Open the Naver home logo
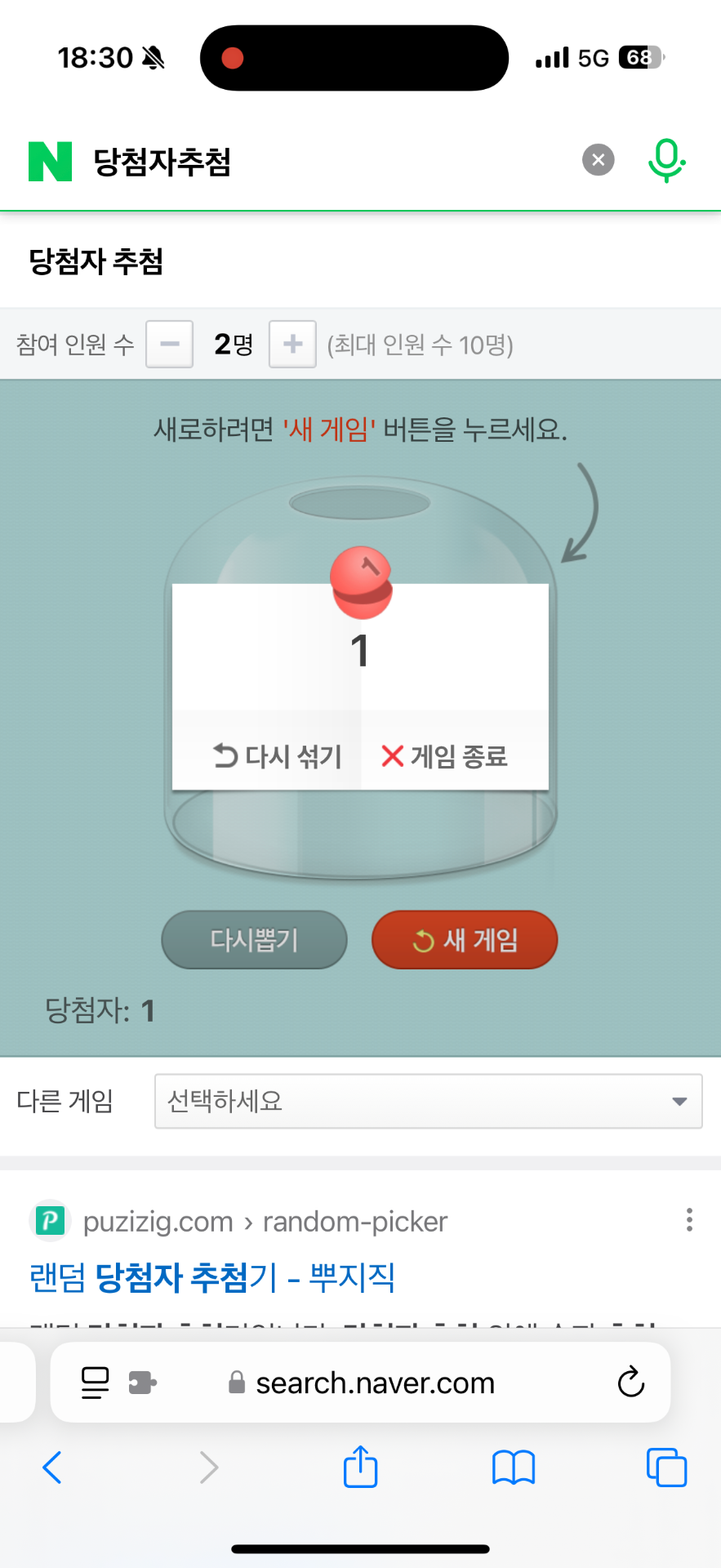Viewport: 721px width, 1568px height. tap(50, 161)
